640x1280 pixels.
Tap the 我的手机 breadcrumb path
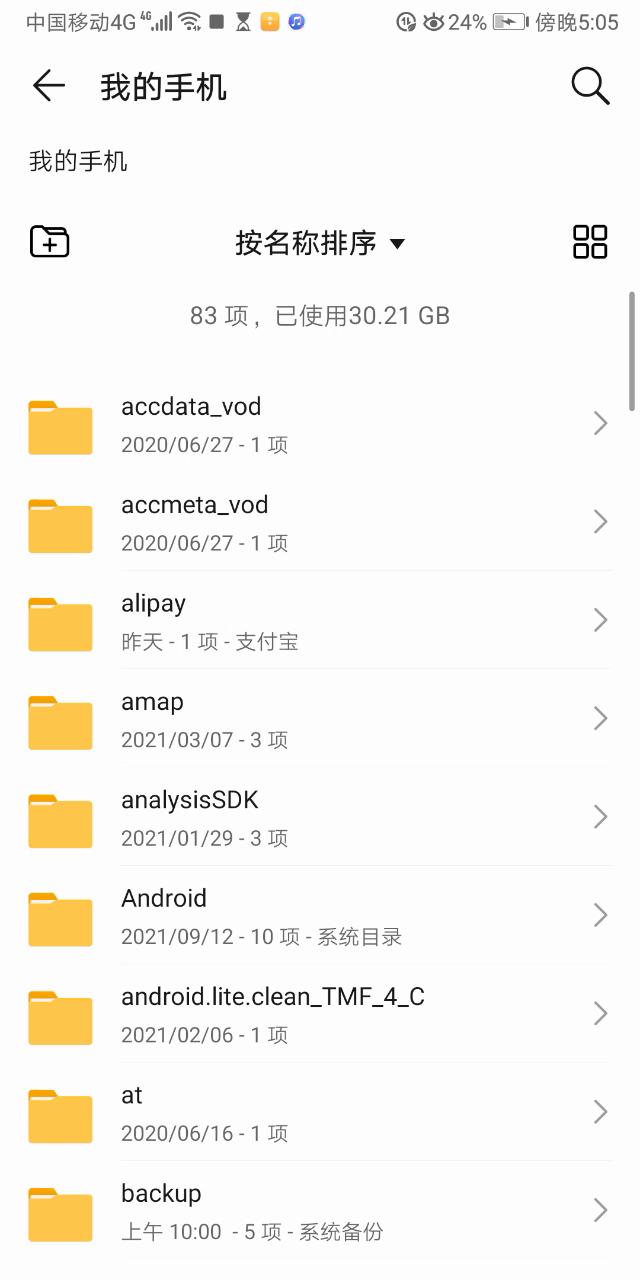click(78, 161)
